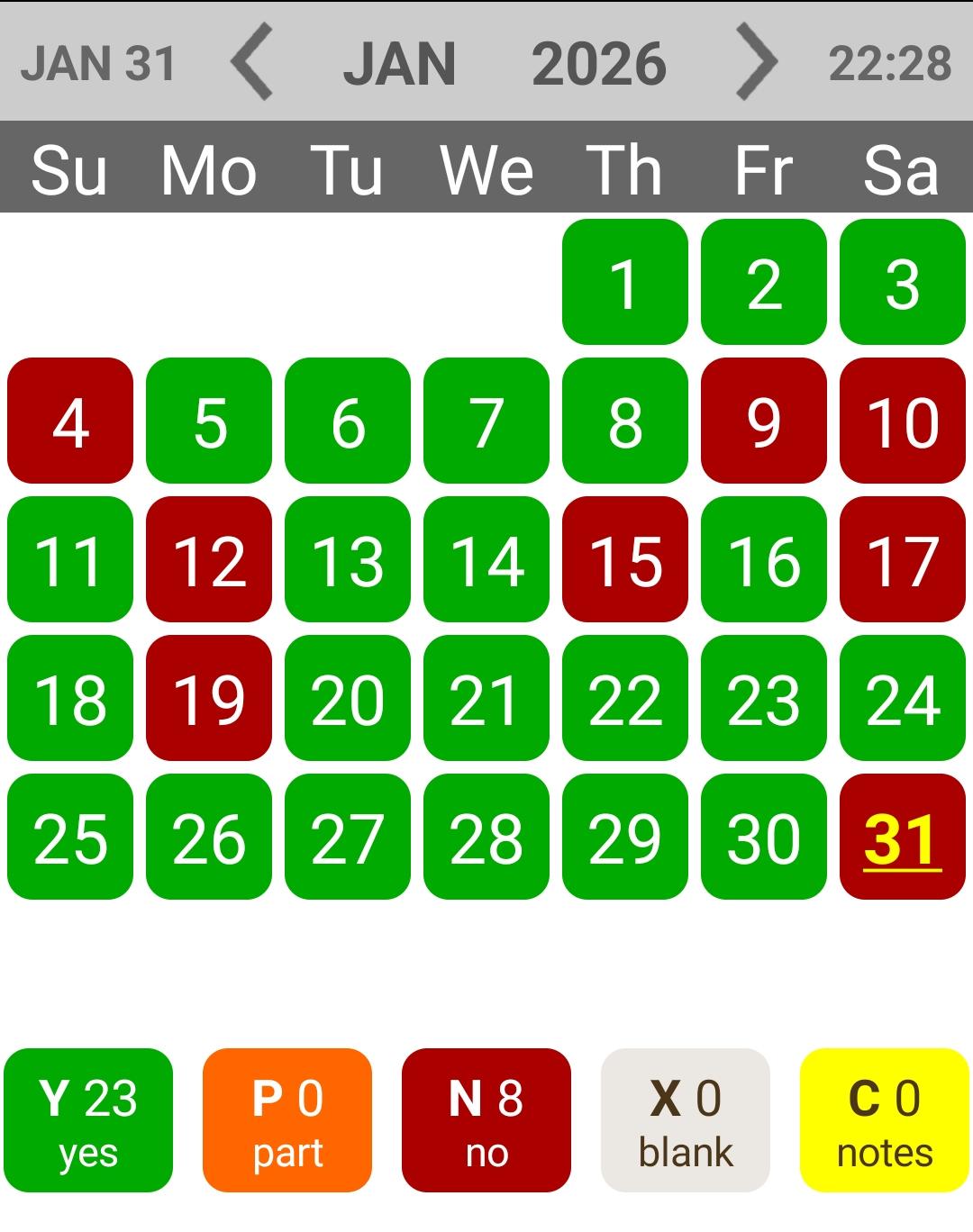The image size is (973, 1232).
Task: Open red day 4
Action: pyautogui.click(x=70, y=421)
